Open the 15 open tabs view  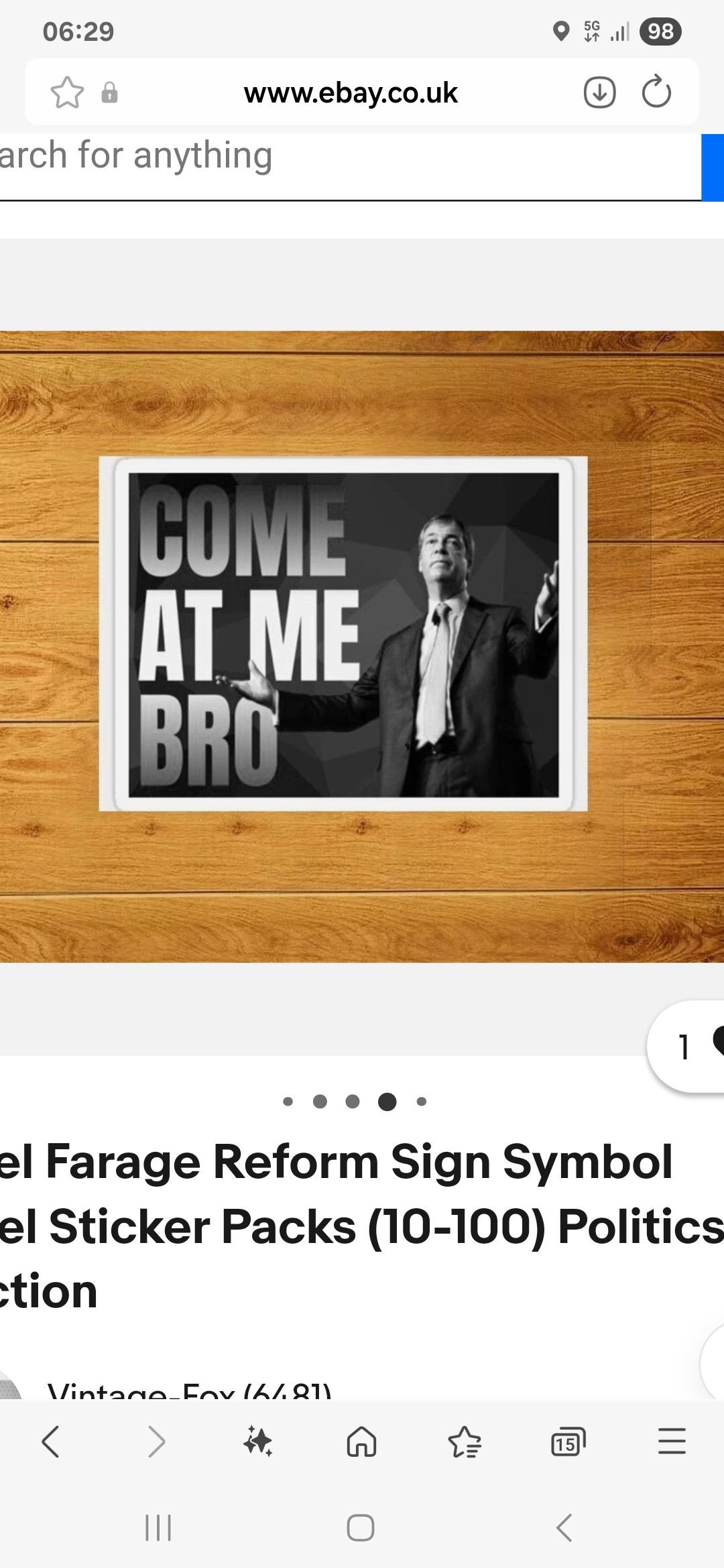point(568,1441)
